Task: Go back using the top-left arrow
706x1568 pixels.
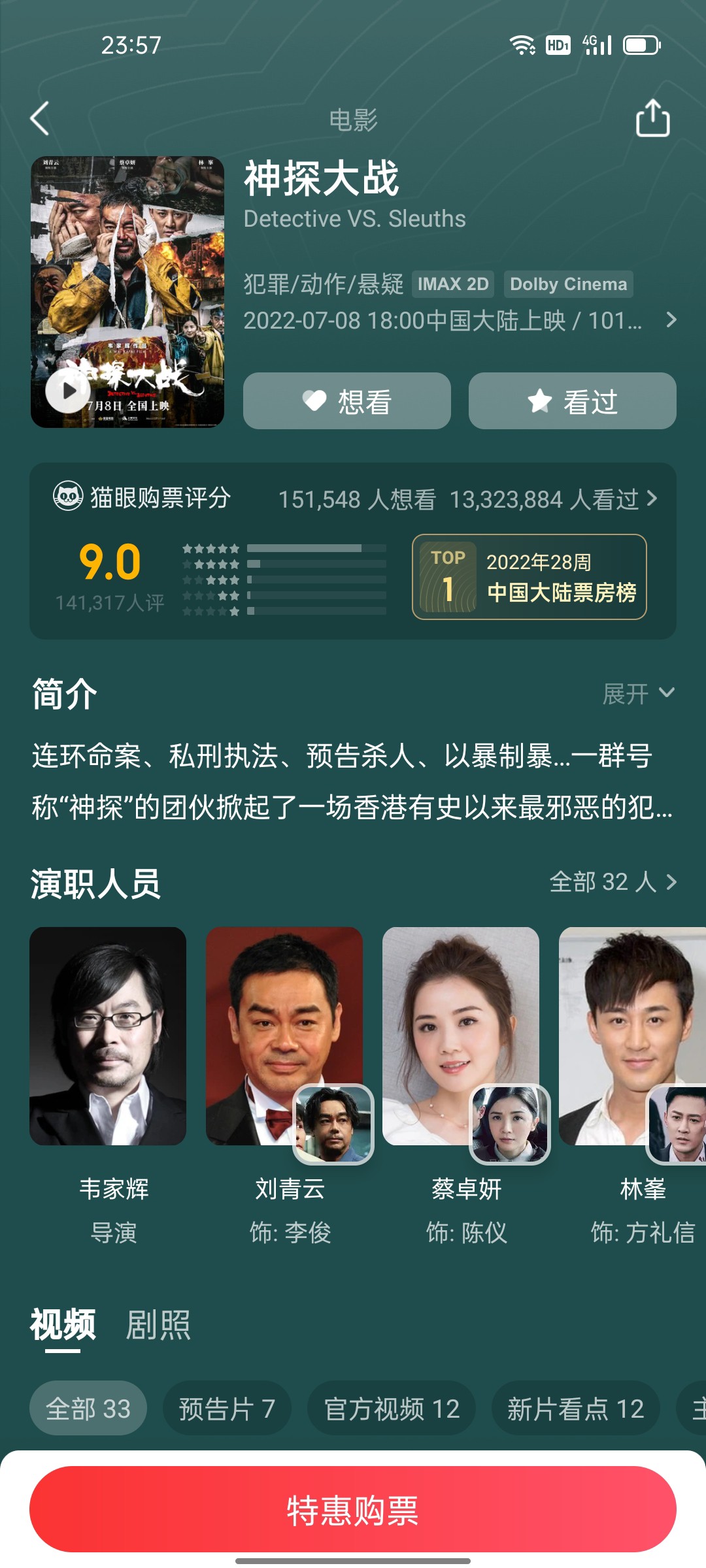Action: pos(40,119)
